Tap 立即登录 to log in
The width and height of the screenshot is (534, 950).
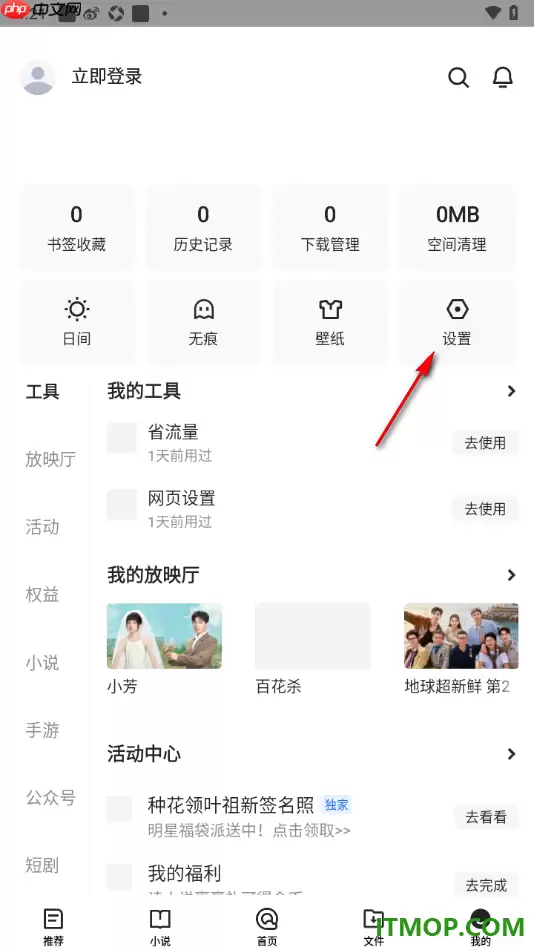click(x=107, y=76)
